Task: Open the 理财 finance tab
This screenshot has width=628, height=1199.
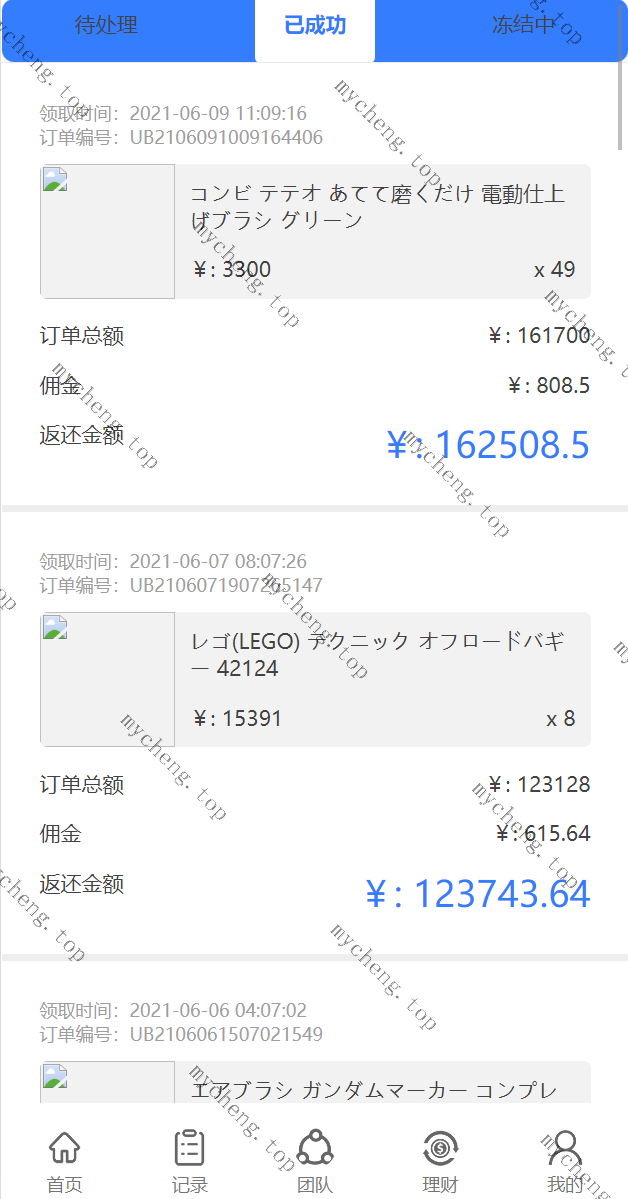Action: click(440, 1162)
